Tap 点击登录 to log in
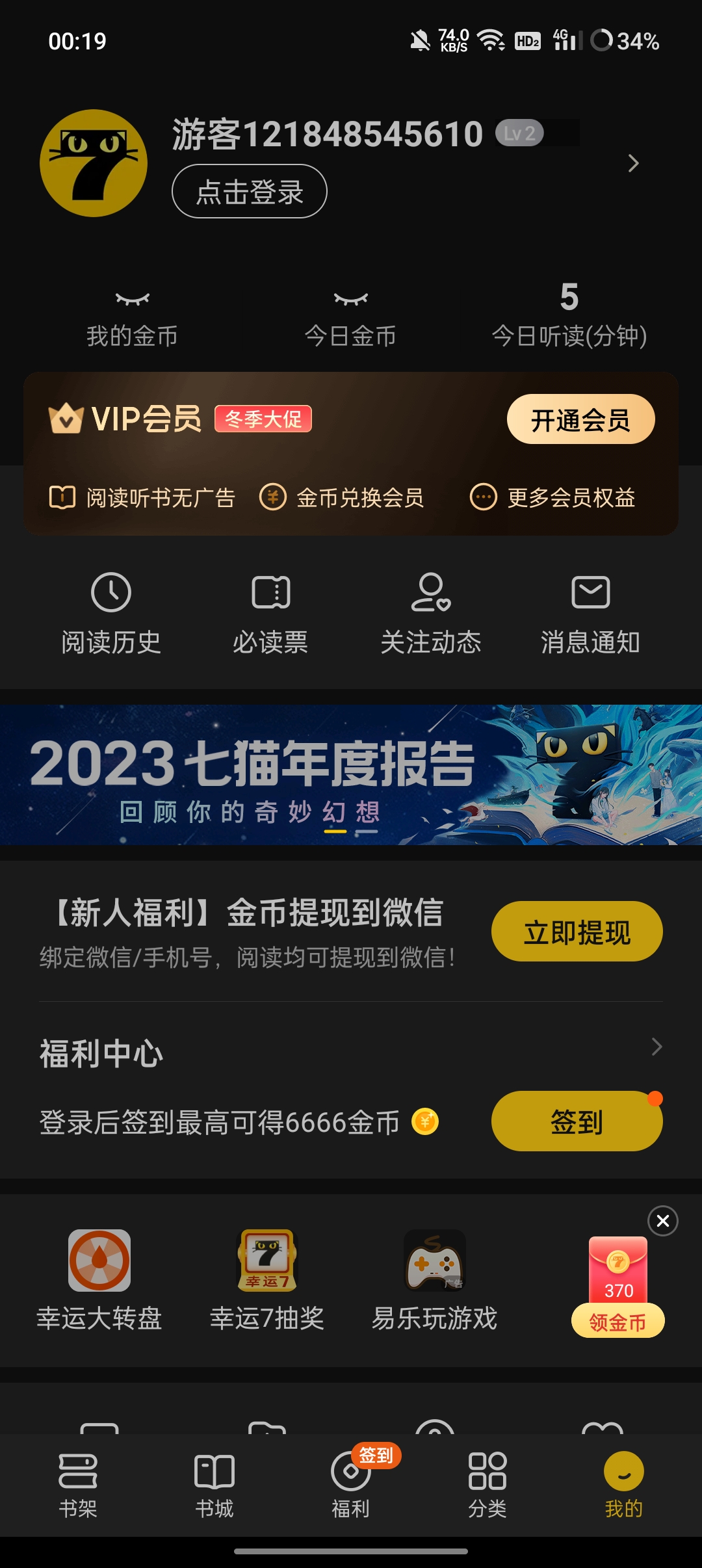 [x=250, y=190]
